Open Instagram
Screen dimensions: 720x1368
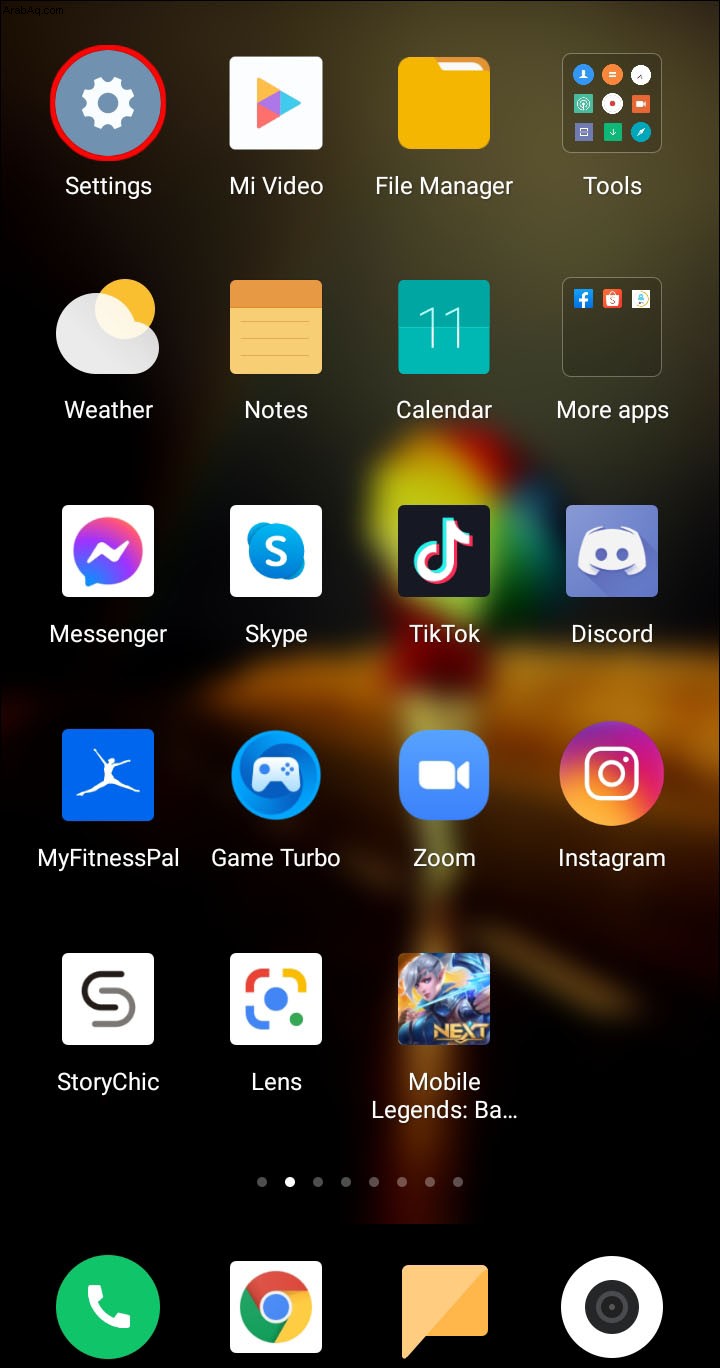(612, 775)
